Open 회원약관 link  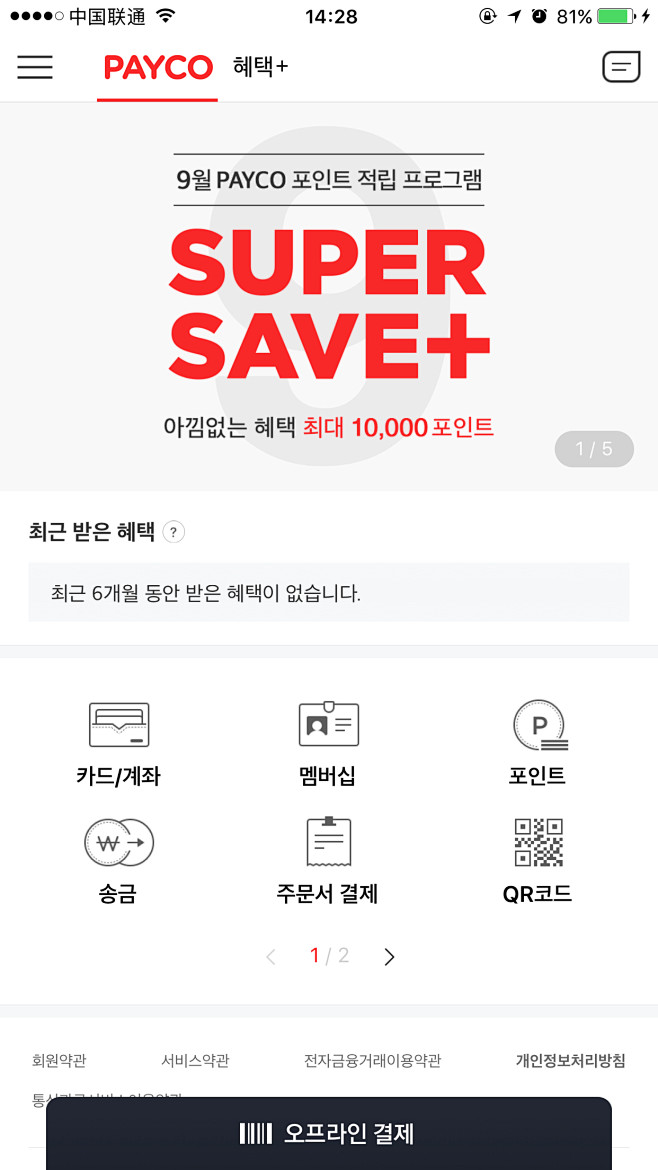pos(59,1061)
